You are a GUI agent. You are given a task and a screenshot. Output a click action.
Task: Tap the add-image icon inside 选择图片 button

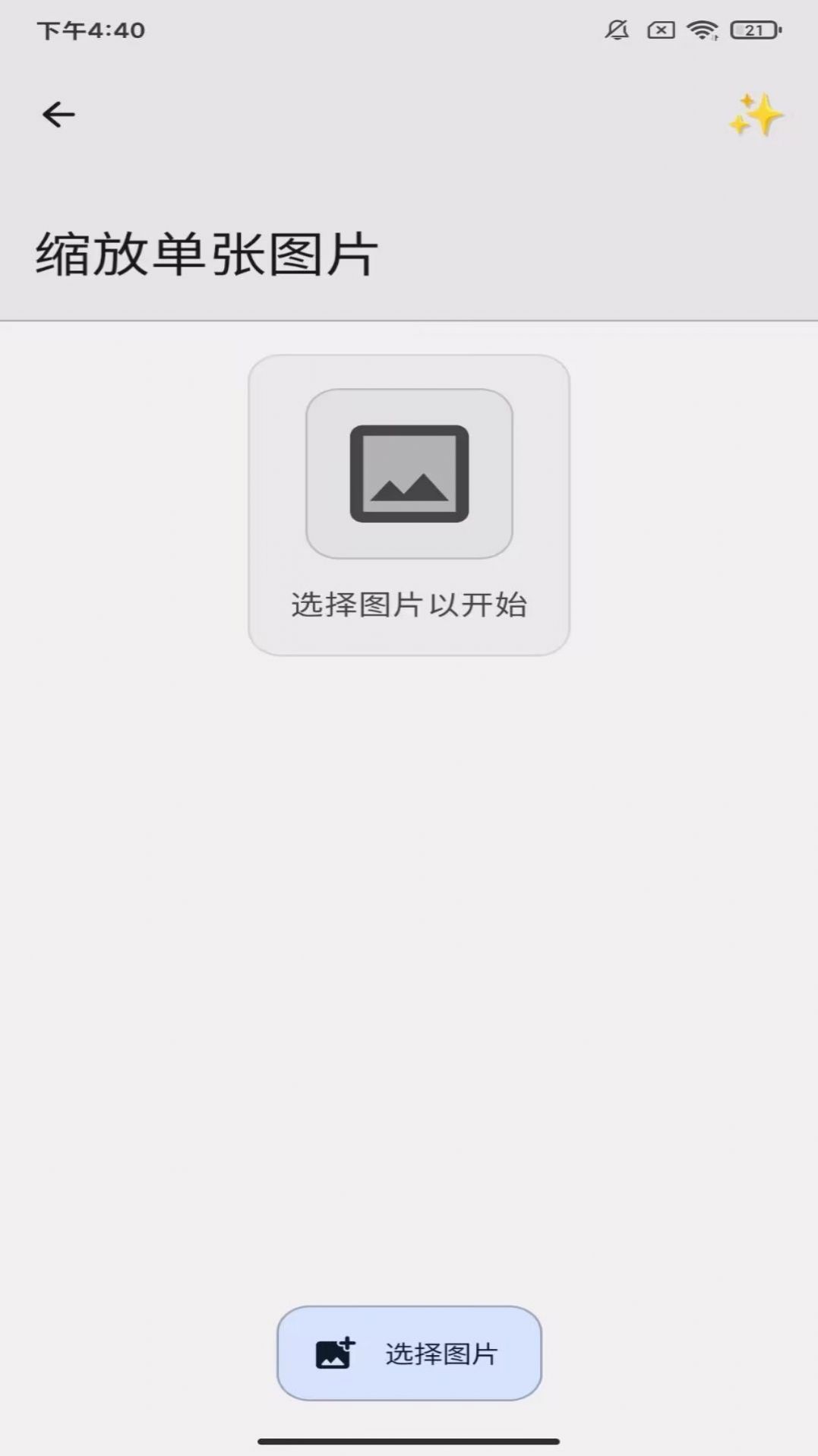334,1355
